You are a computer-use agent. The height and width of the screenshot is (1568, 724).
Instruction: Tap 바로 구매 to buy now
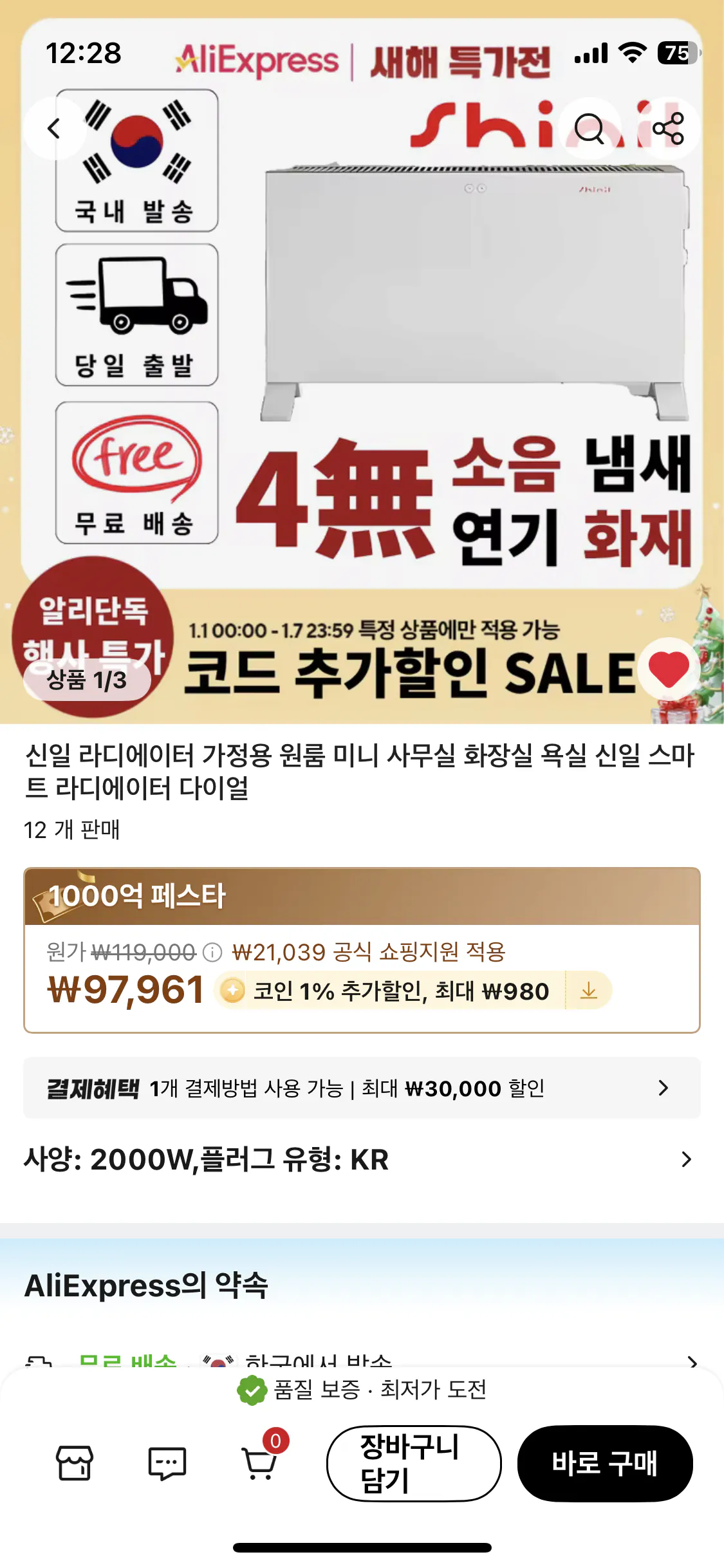point(604,1463)
